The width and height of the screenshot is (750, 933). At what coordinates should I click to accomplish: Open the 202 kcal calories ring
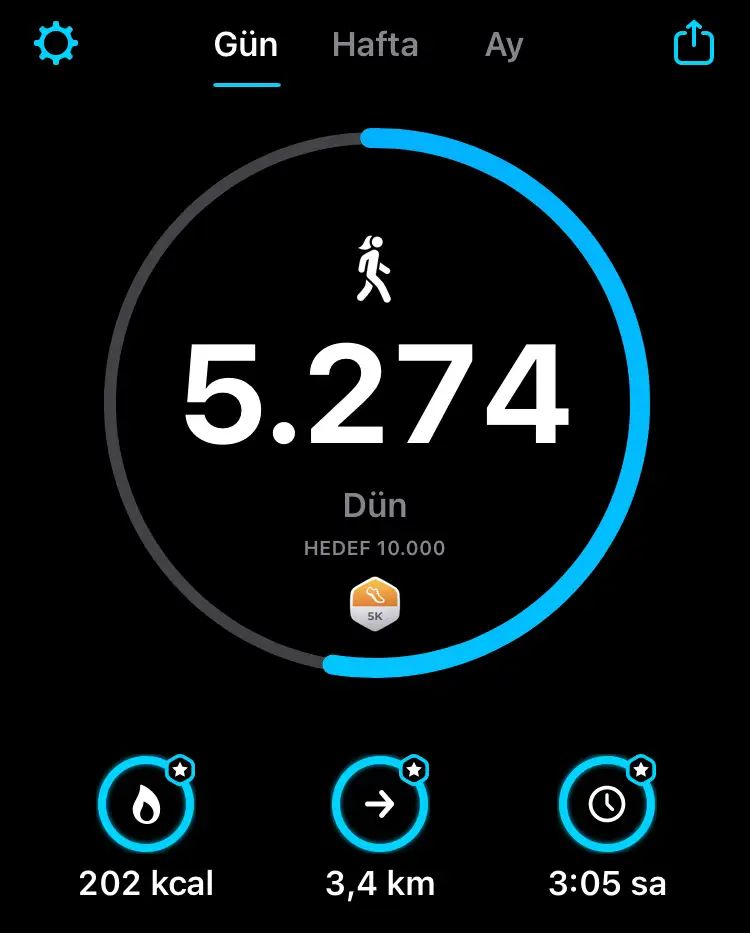146,805
